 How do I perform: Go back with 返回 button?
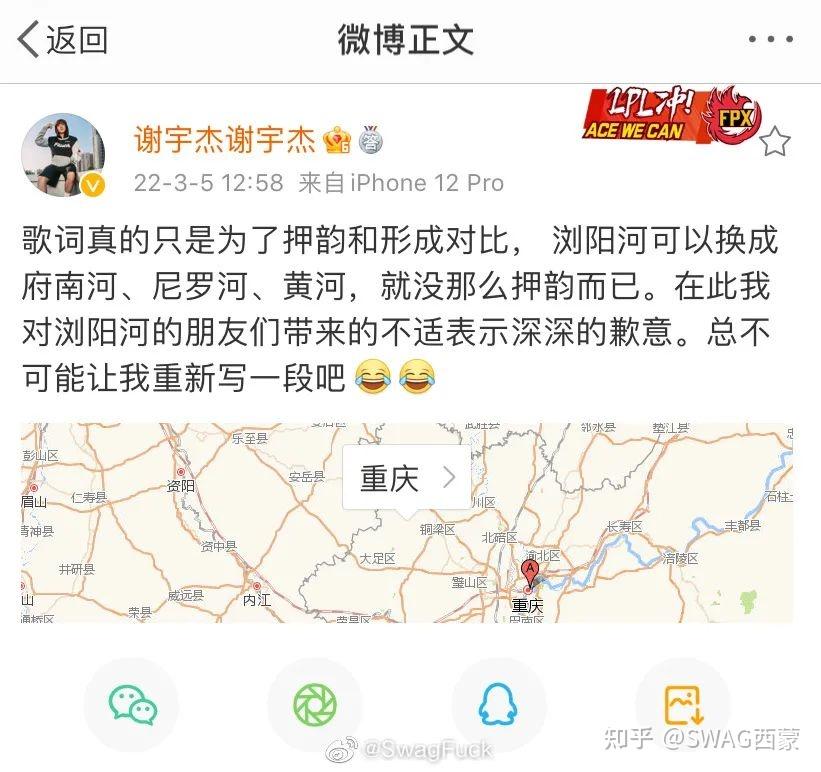[x=62, y=40]
